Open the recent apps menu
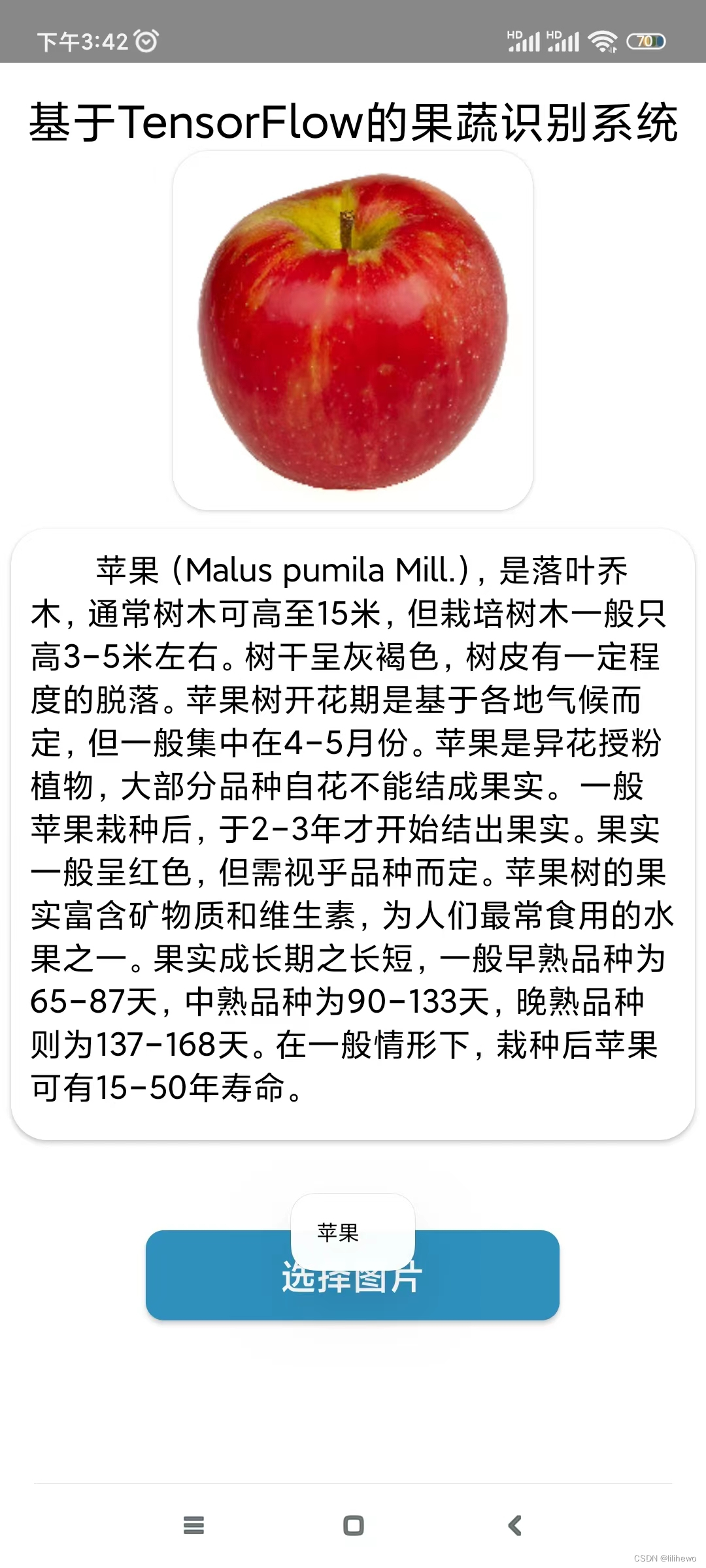The height and width of the screenshot is (1568, 706). click(193, 1526)
